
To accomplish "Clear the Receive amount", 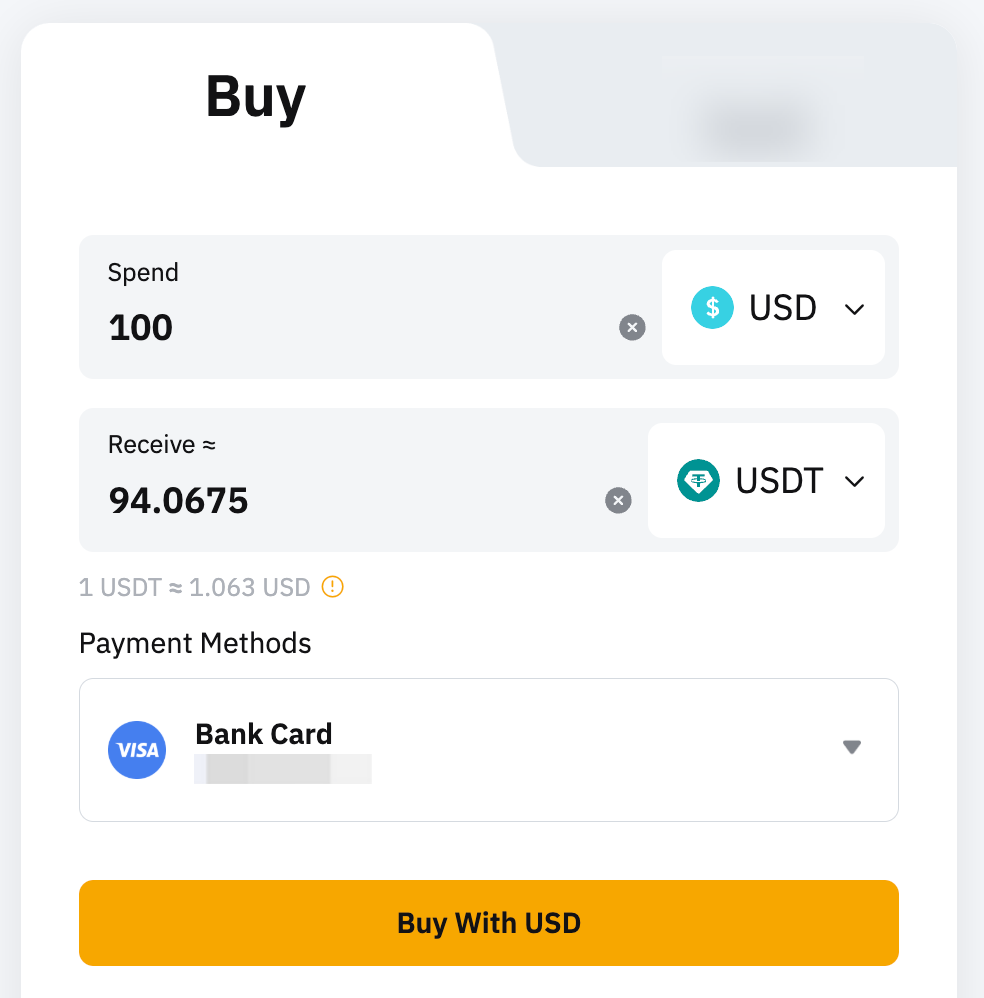I will 619,500.
